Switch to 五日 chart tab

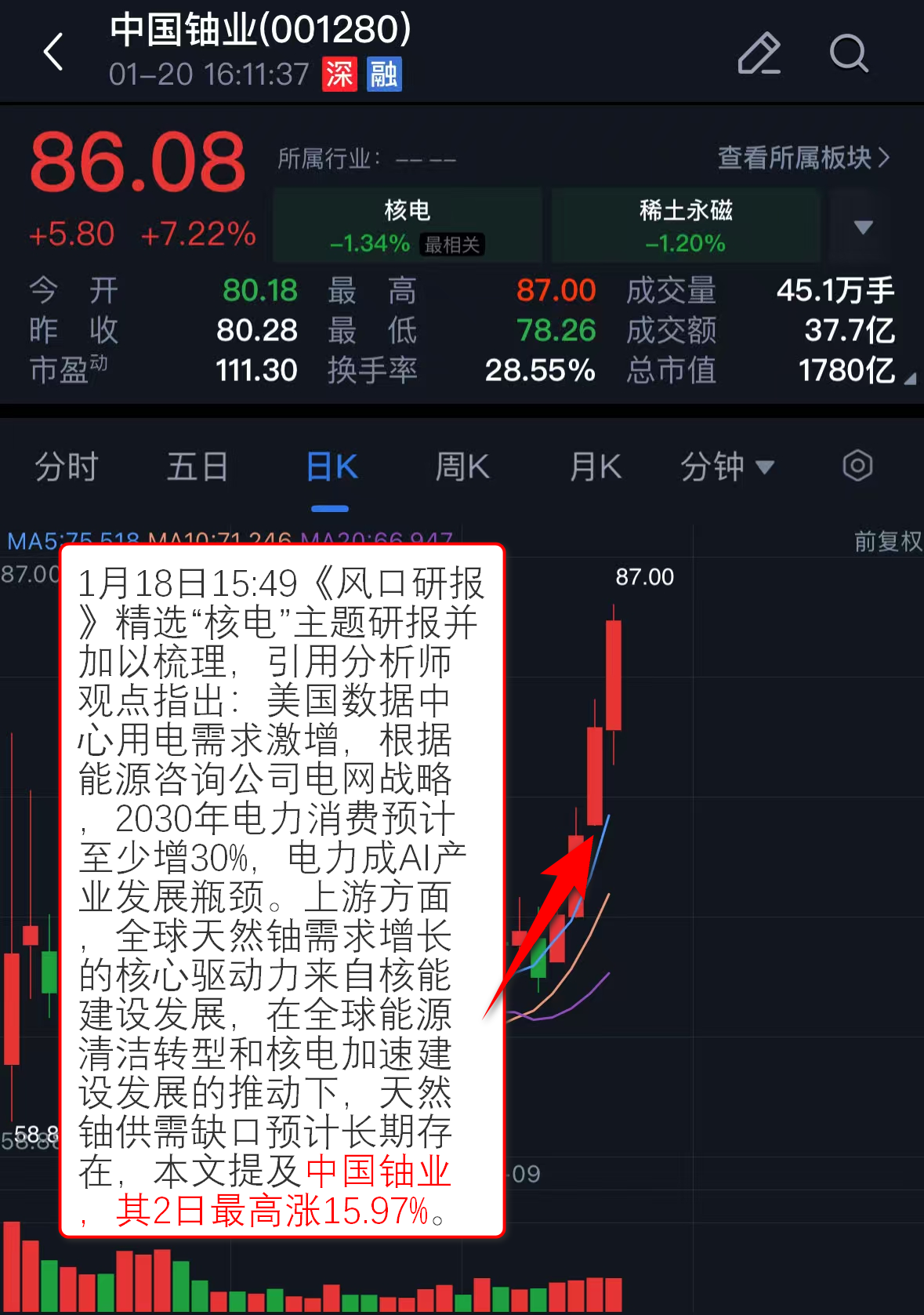(197, 467)
